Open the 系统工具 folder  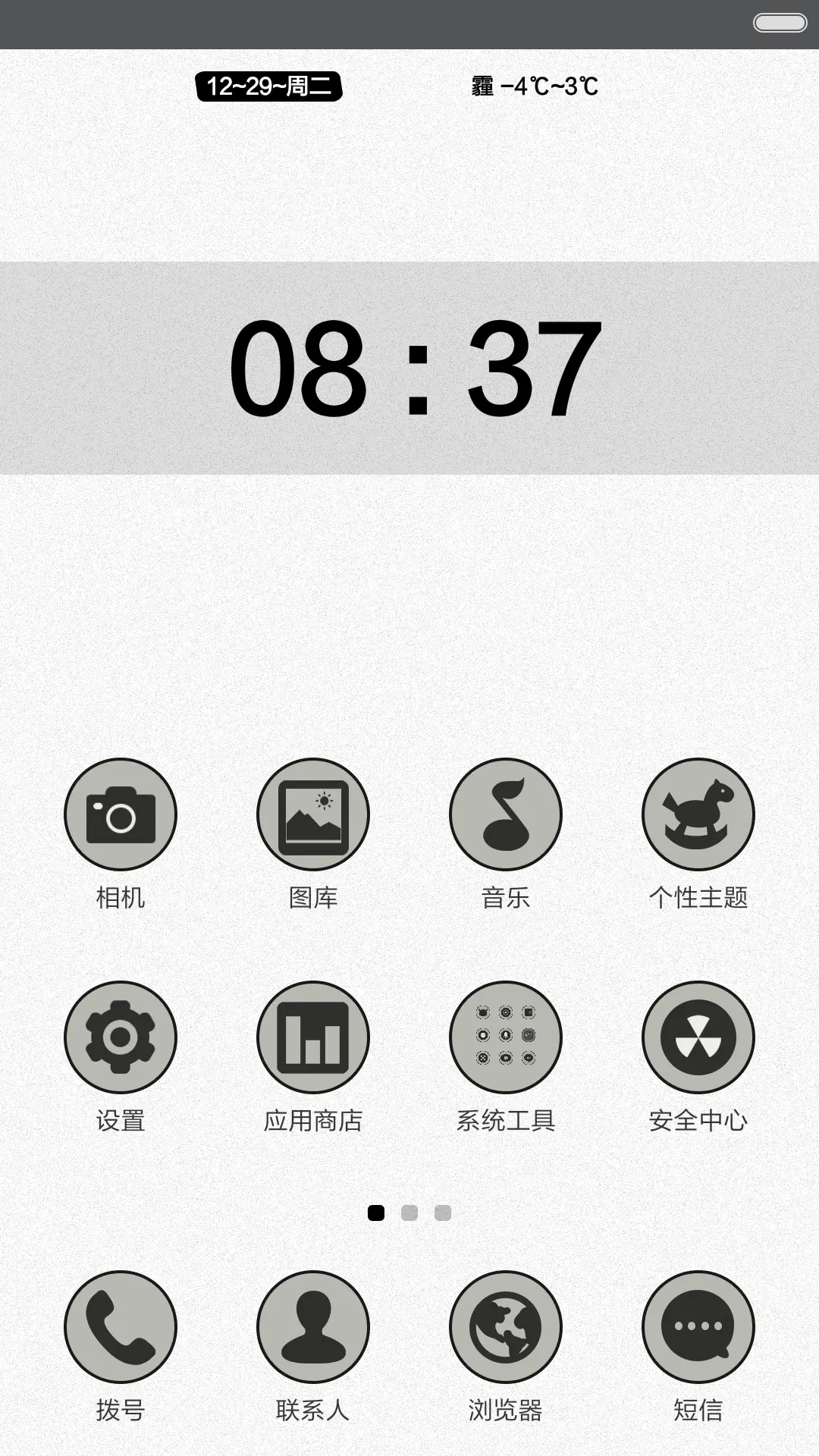click(x=506, y=1037)
